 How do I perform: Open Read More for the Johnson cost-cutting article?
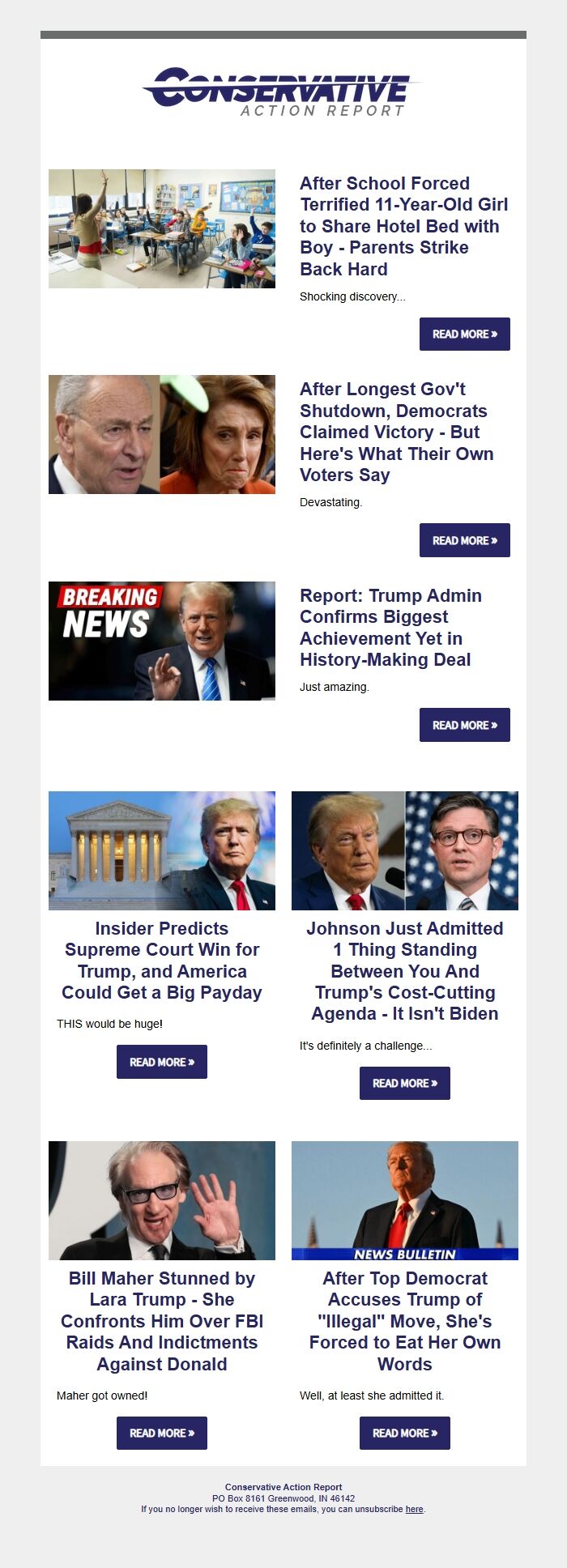(404, 1083)
